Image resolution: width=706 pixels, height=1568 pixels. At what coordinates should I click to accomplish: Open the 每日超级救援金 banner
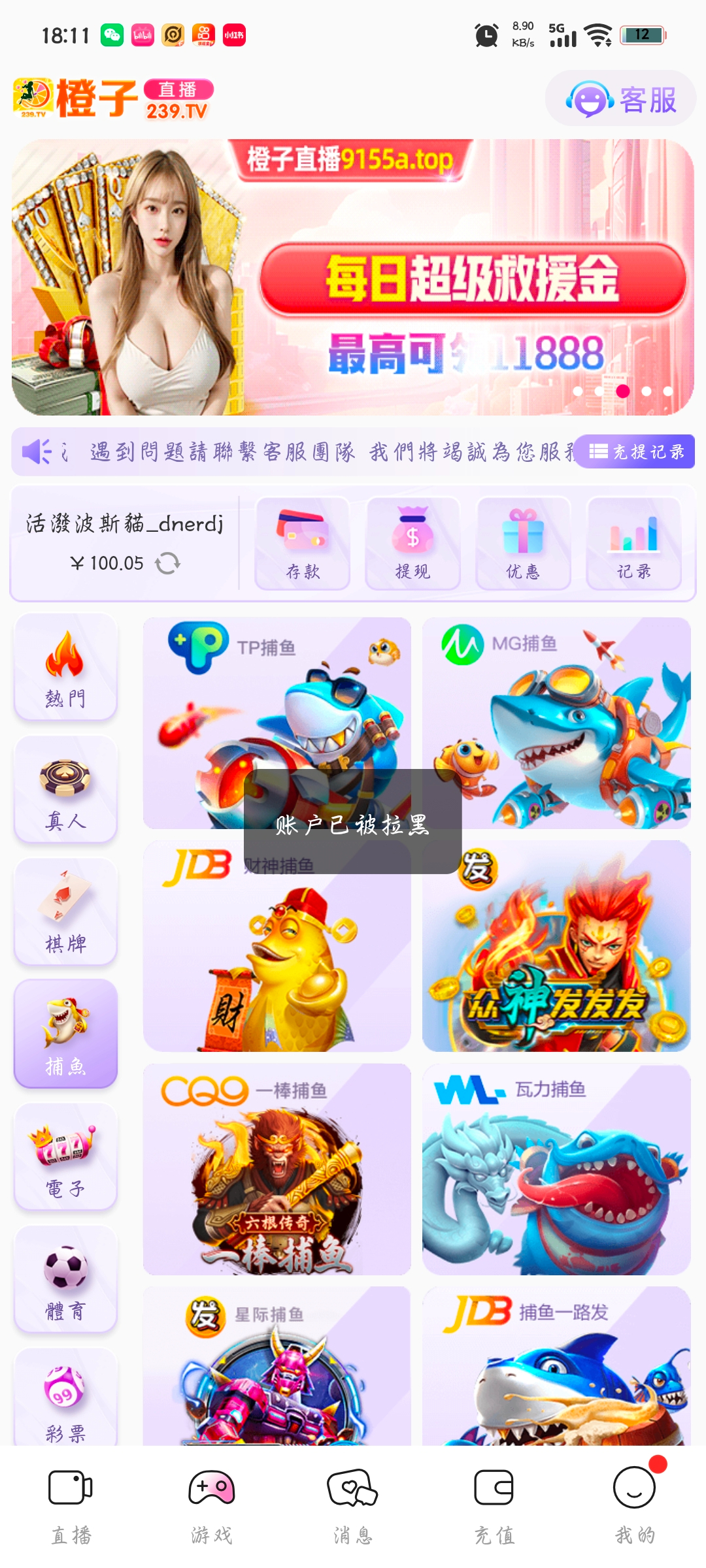pyautogui.click(x=353, y=277)
